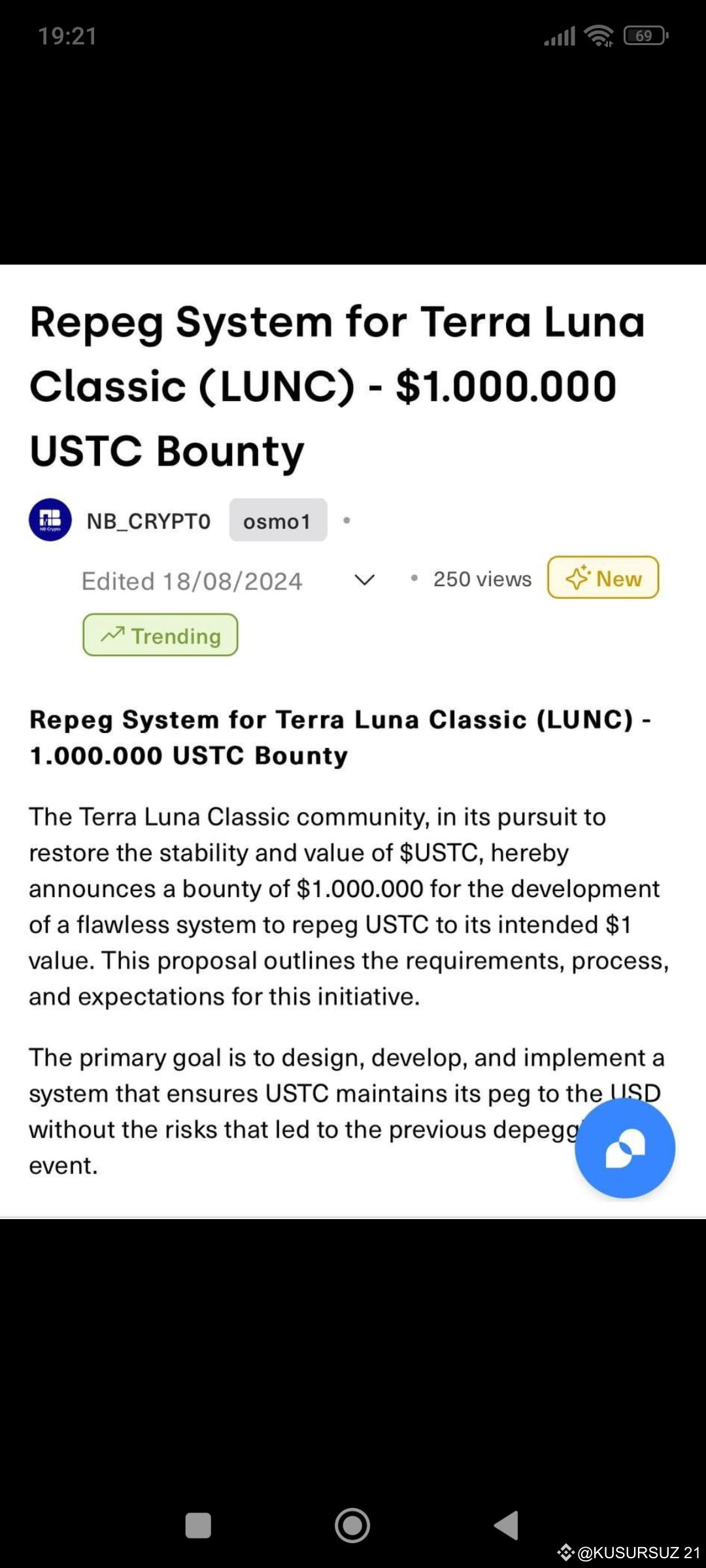Image resolution: width=706 pixels, height=1568 pixels.
Task: Select the osmo1 community tab
Action: point(277,521)
